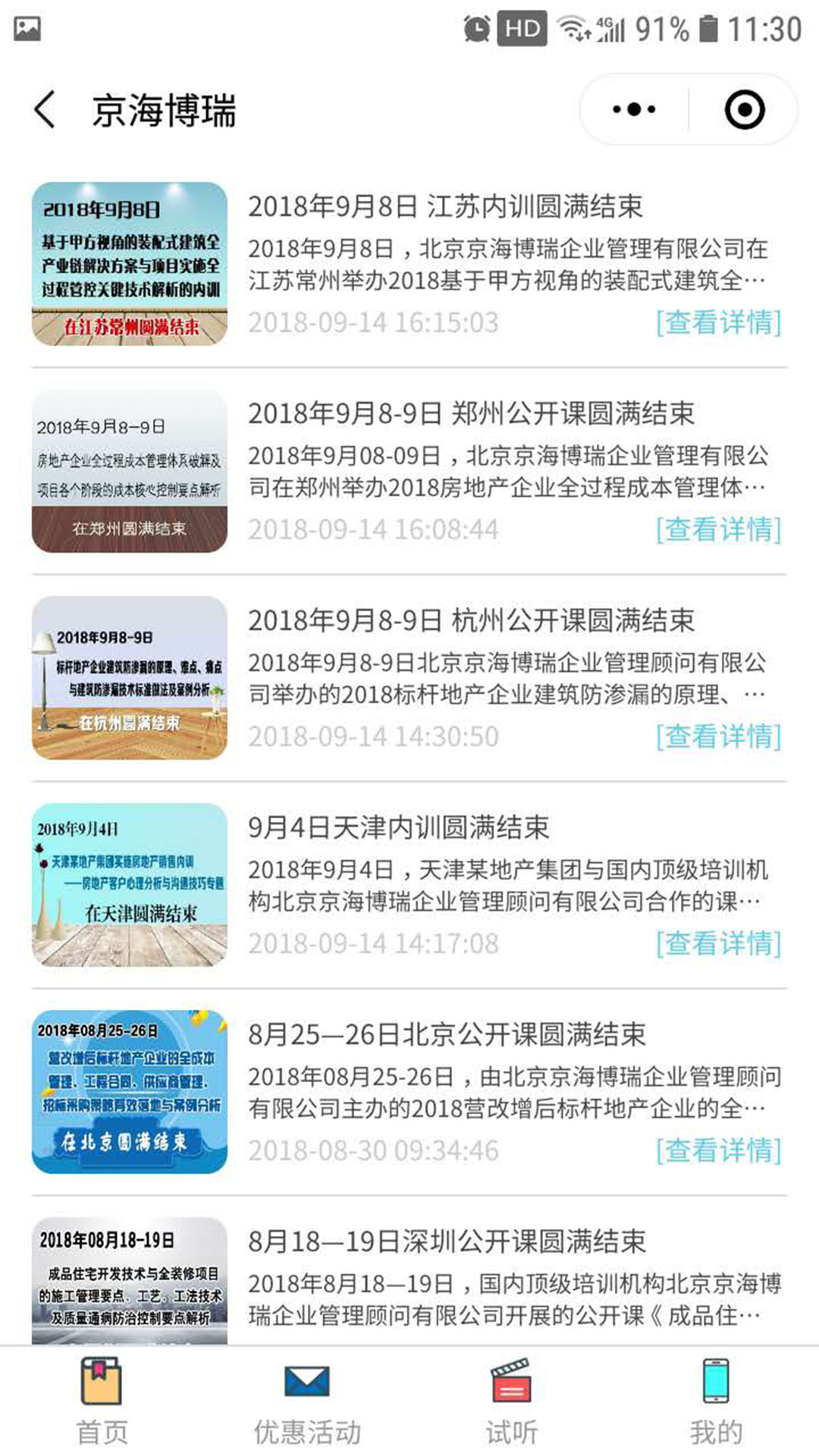This screenshot has height=1456, width=819.
Task: Go back from 京海博瑞 page
Action: (45, 110)
